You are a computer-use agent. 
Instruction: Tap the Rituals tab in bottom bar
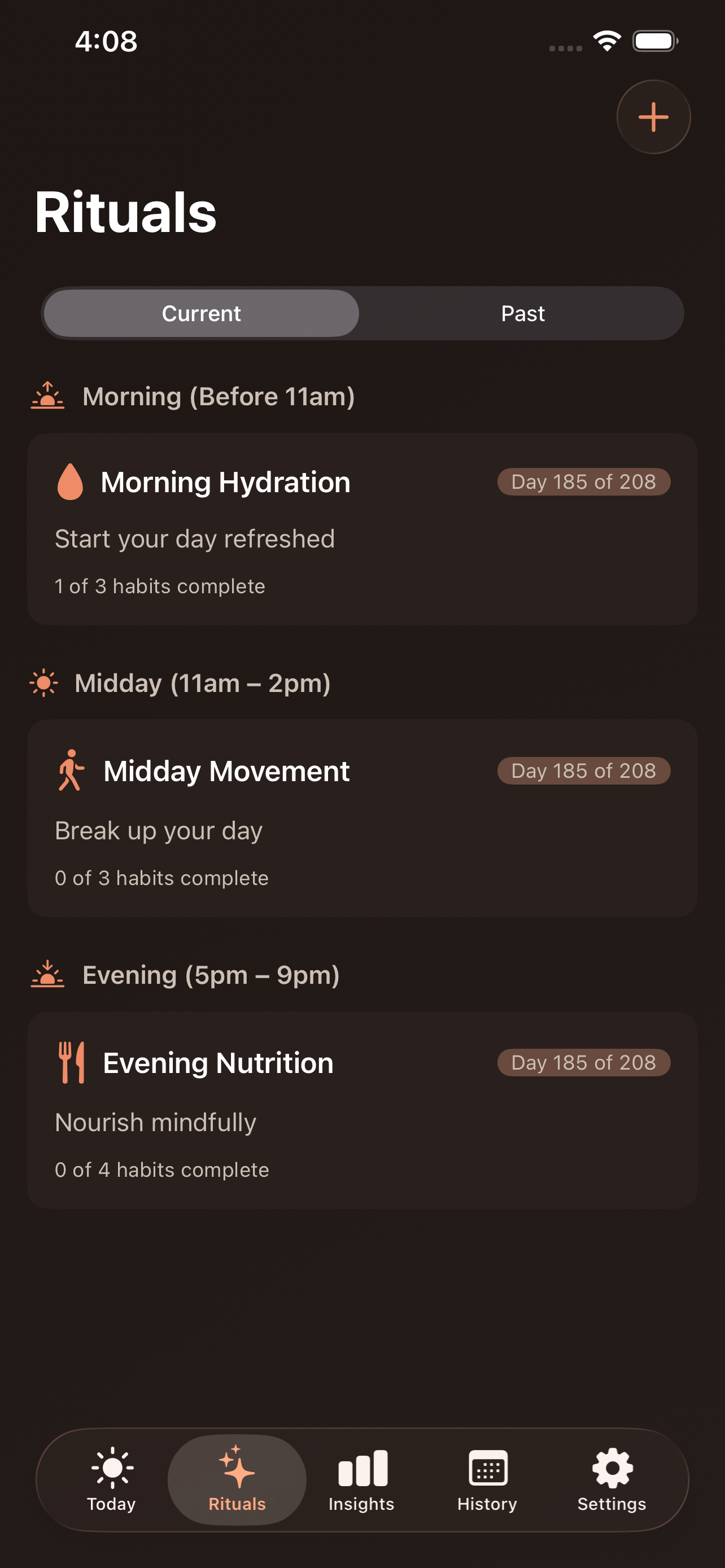point(237,1479)
